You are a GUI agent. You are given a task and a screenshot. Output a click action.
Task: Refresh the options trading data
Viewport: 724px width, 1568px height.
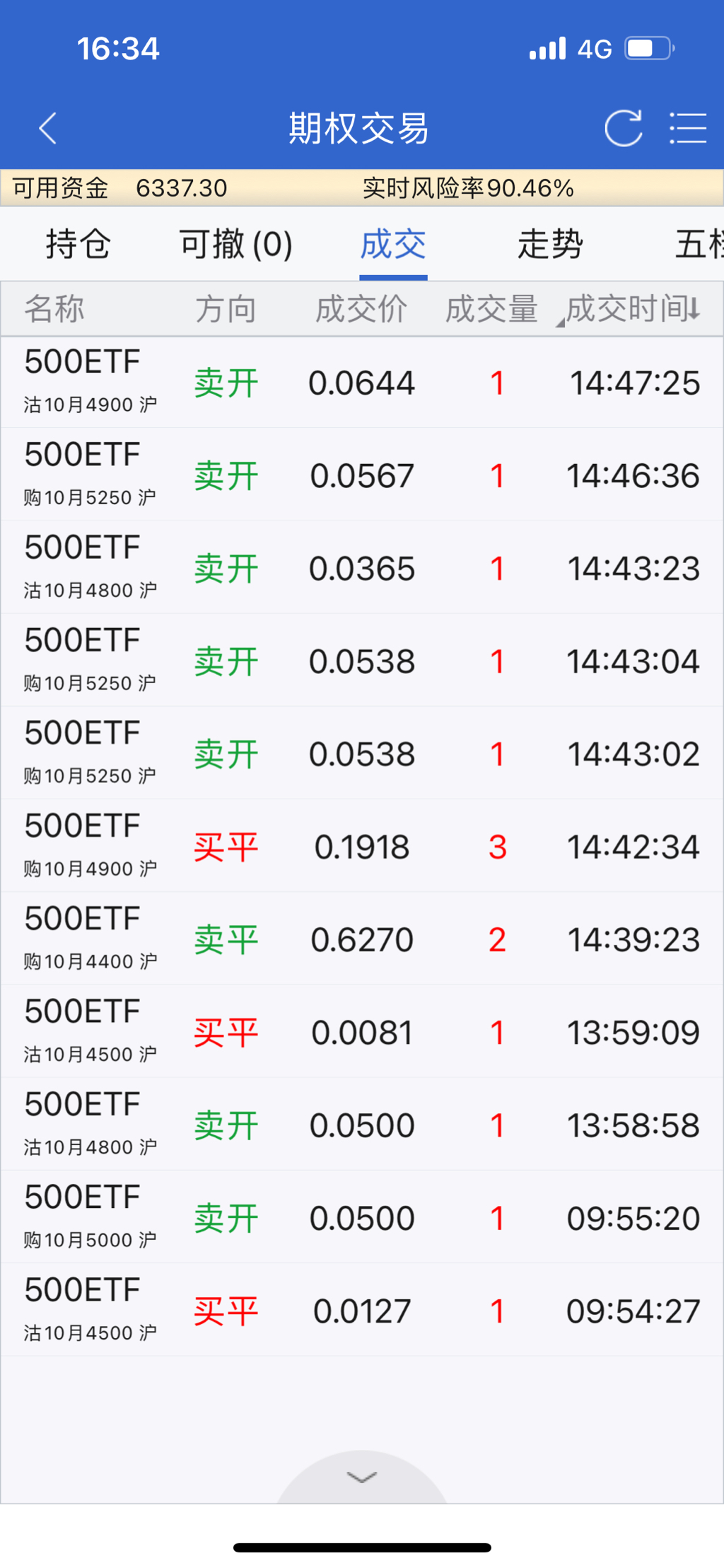(623, 129)
